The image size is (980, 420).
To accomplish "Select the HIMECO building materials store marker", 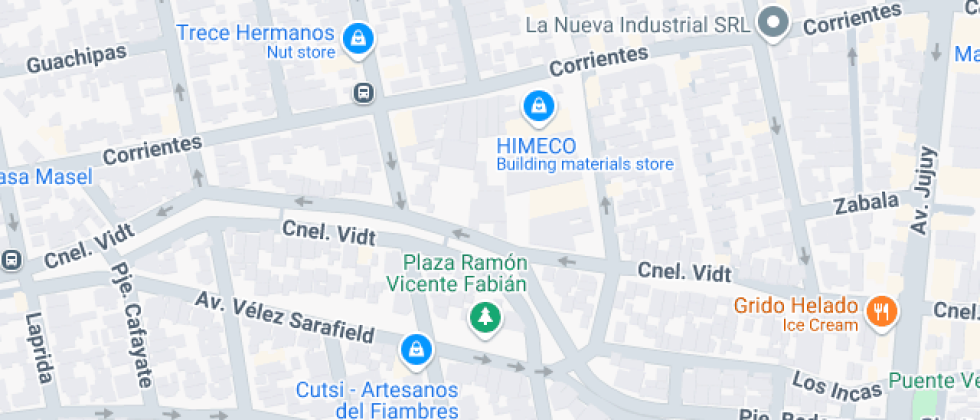I will 538,108.
